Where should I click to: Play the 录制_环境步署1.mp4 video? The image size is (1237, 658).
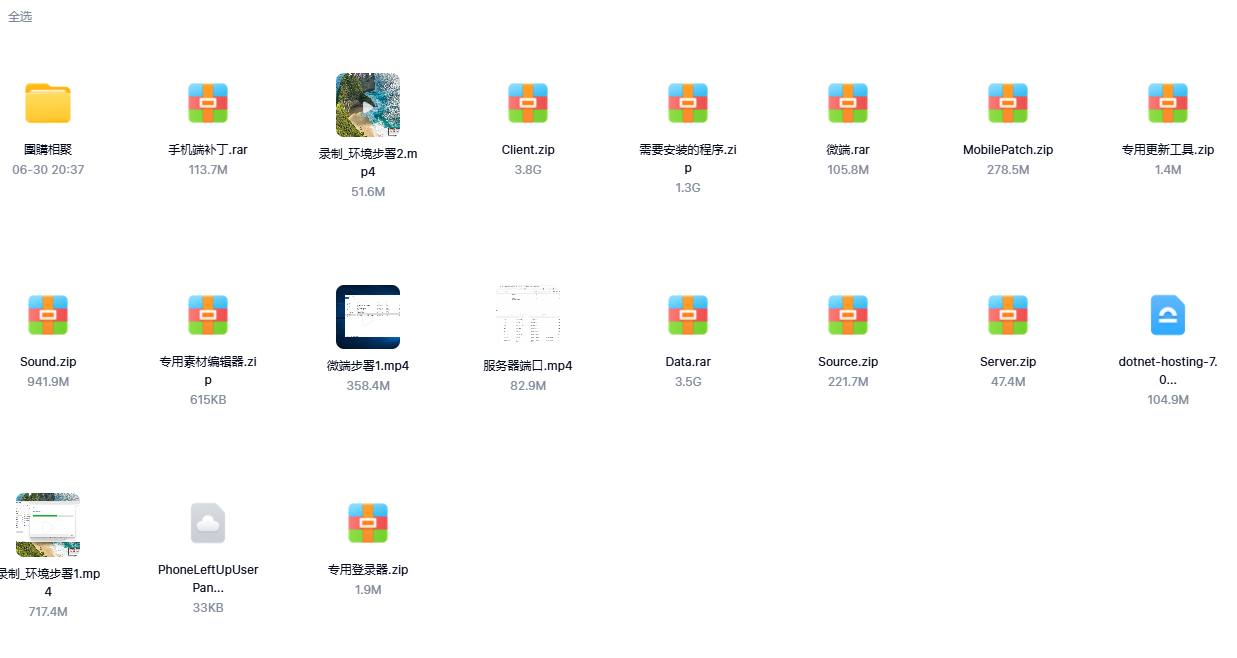(48, 525)
